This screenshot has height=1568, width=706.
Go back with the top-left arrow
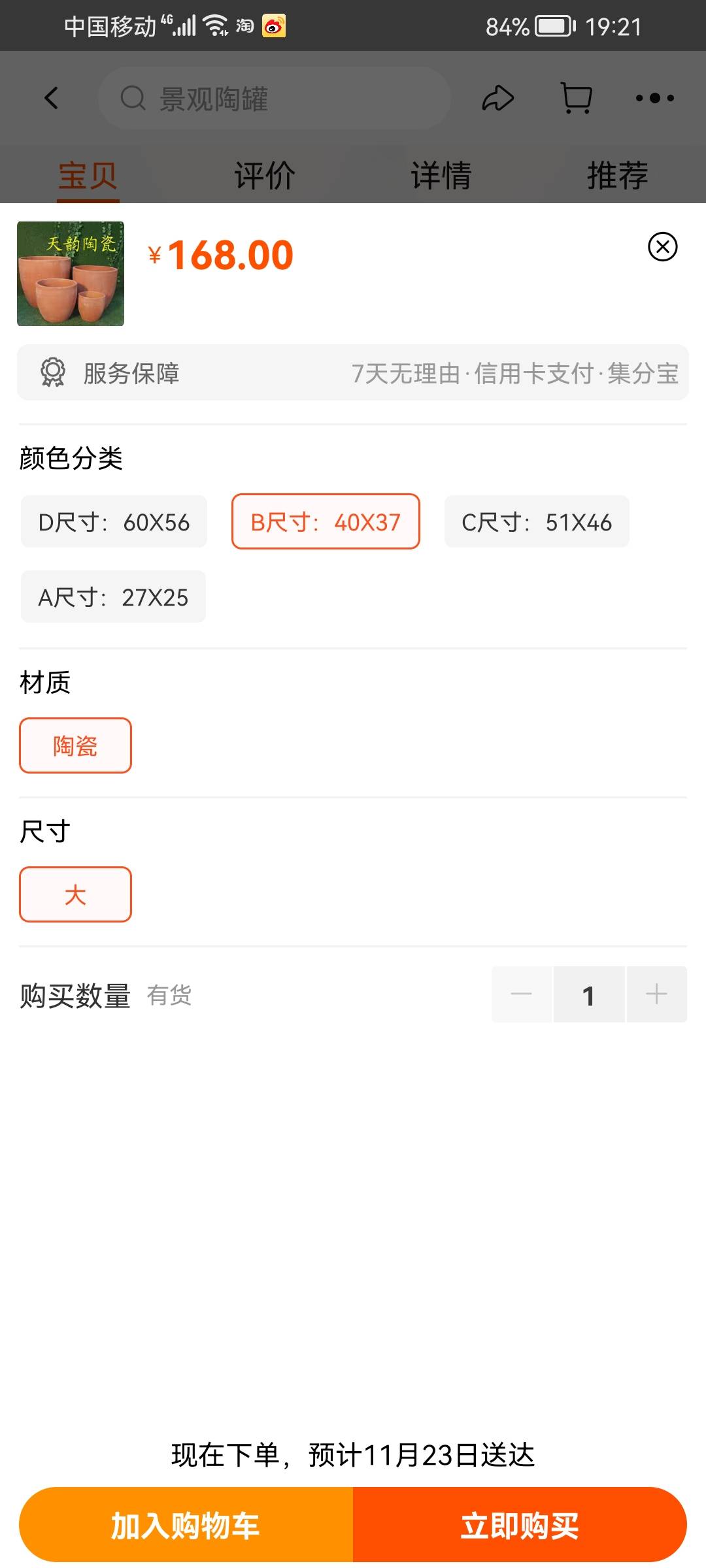(52, 99)
